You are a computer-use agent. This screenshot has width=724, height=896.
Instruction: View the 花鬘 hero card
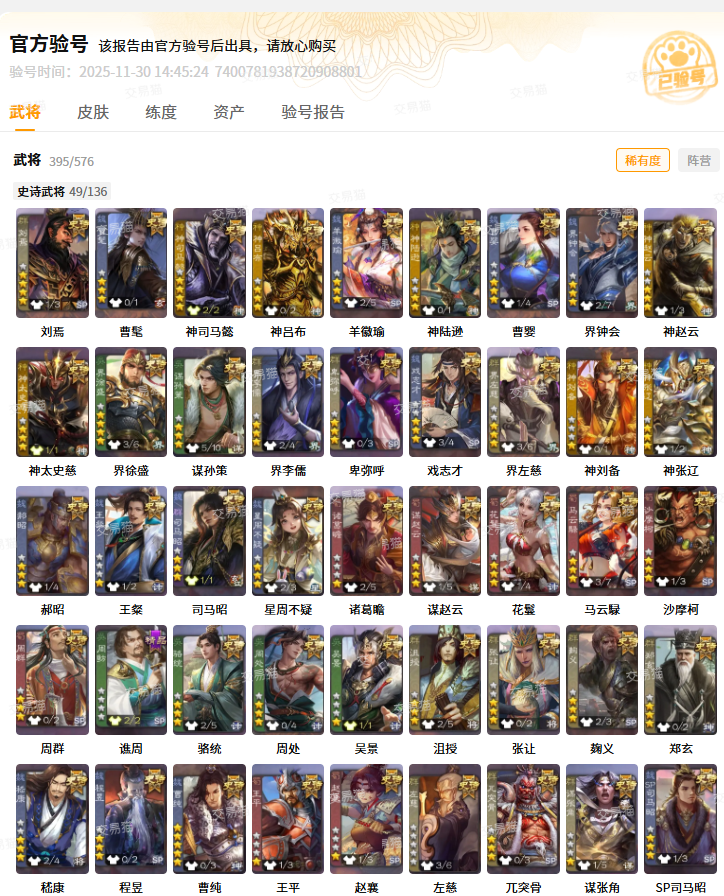click(x=523, y=541)
